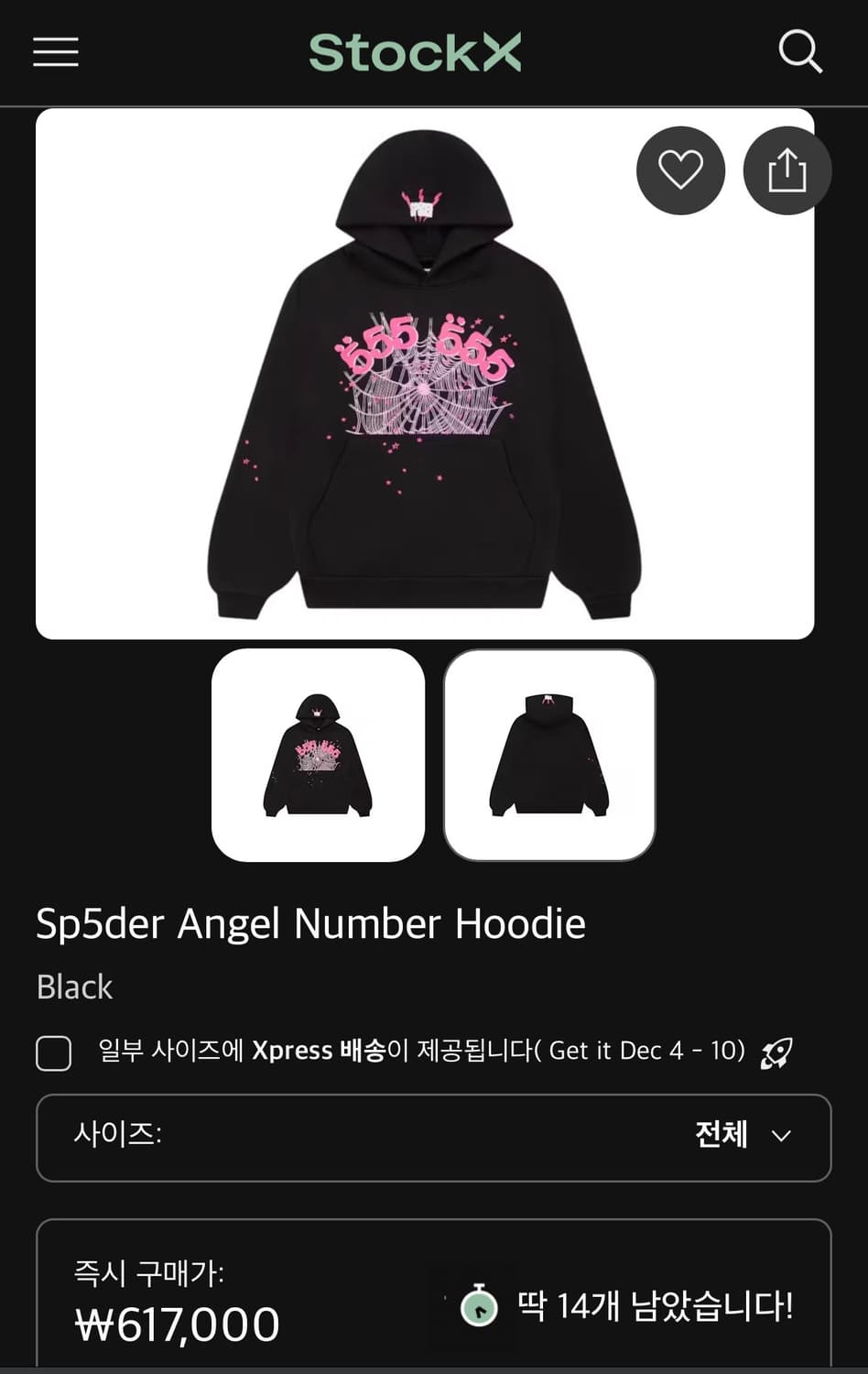Click the StockX logo

(415, 50)
